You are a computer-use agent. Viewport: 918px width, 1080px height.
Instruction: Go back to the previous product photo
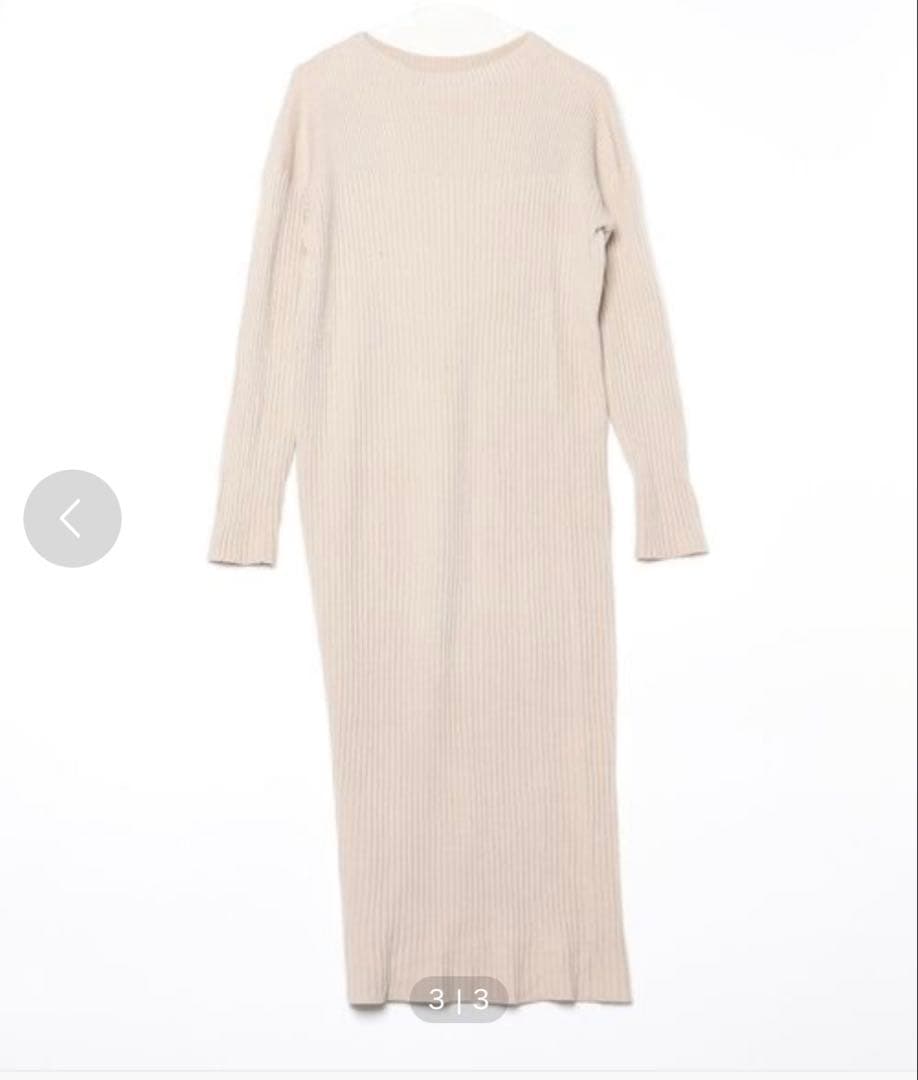(x=72, y=518)
